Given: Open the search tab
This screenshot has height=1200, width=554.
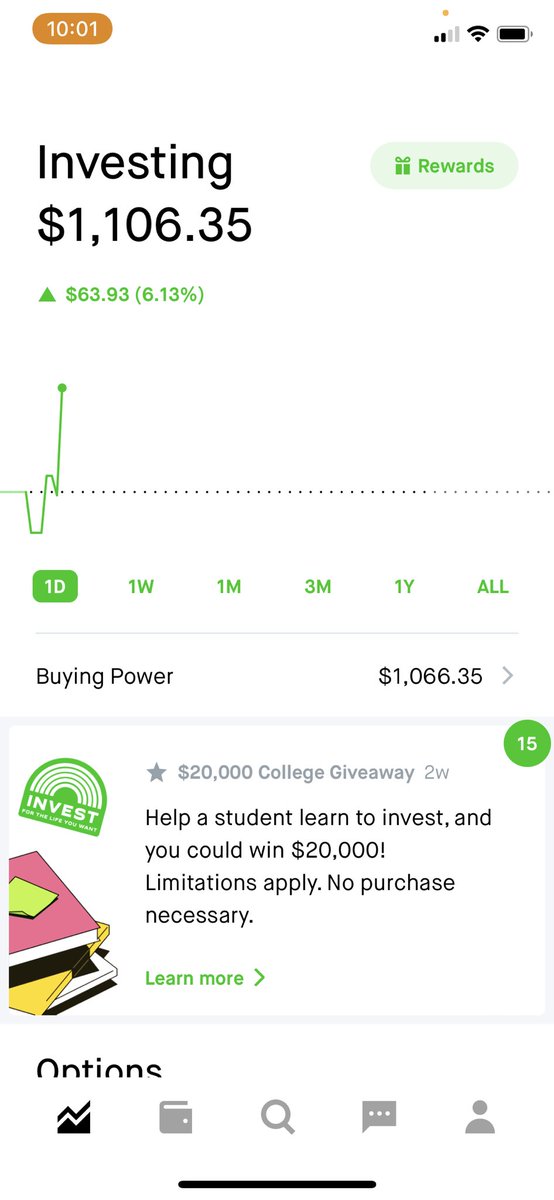Looking at the screenshot, I should pos(278,1117).
